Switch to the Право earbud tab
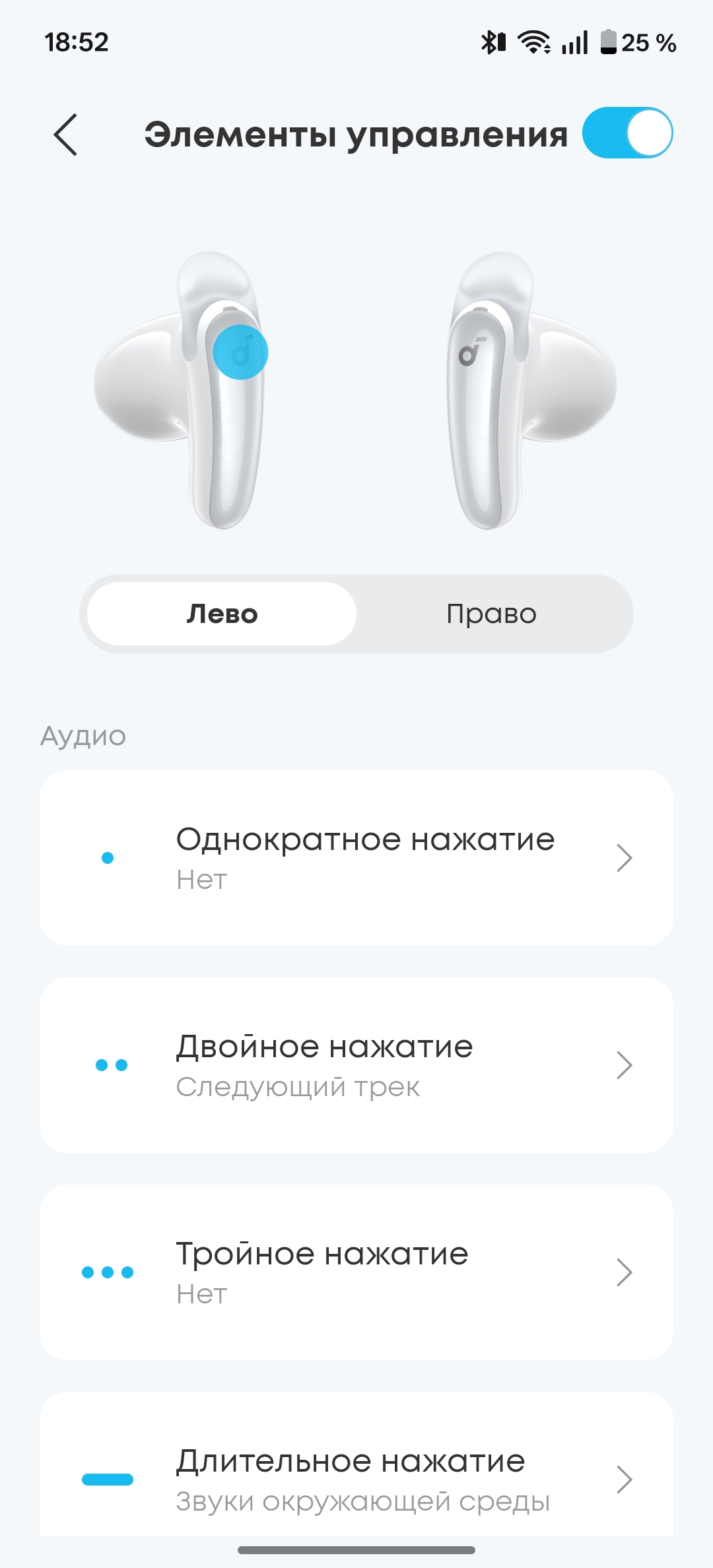Screen dimensions: 713x1568 pyautogui.click(x=491, y=614)
